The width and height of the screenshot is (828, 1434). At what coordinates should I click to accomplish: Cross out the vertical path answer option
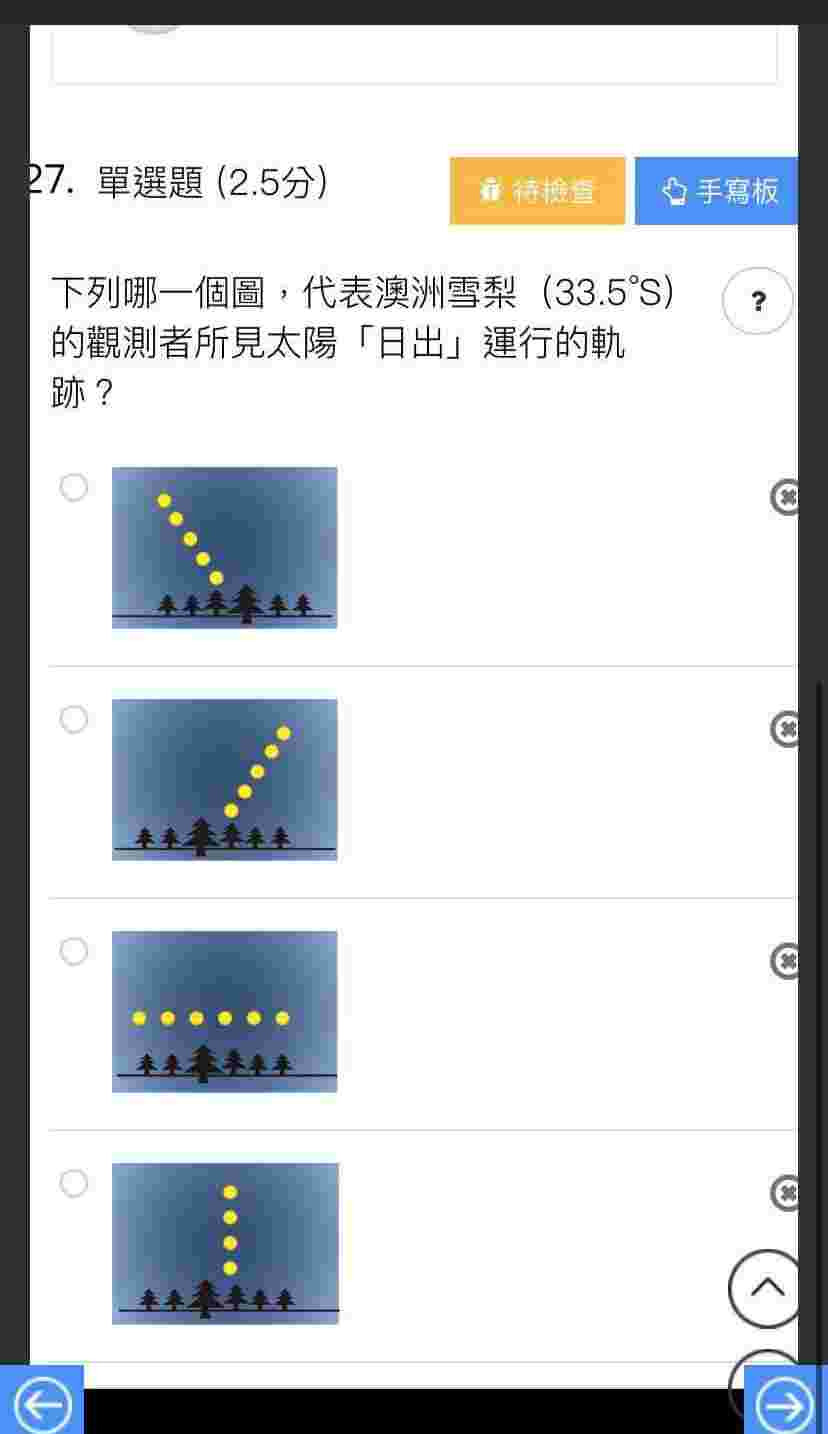[786, 1193]
